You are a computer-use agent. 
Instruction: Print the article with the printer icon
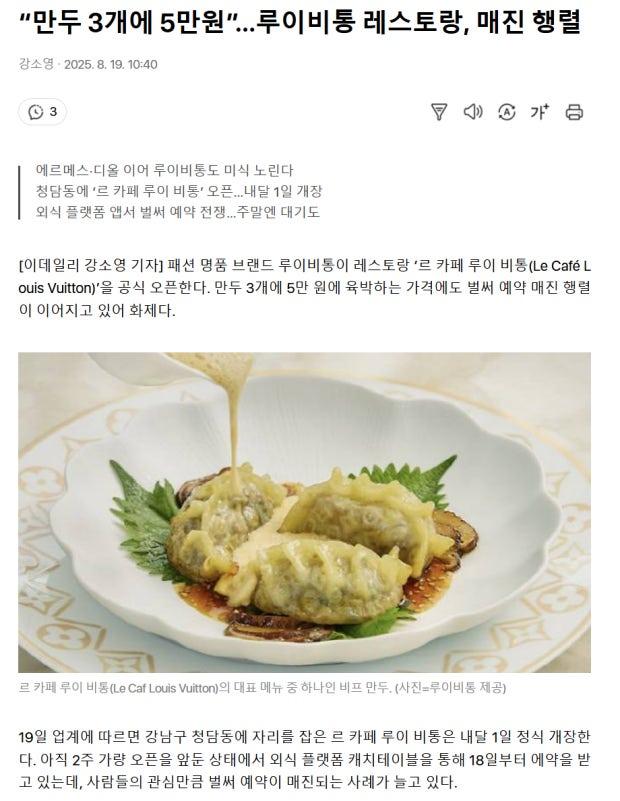574,112
